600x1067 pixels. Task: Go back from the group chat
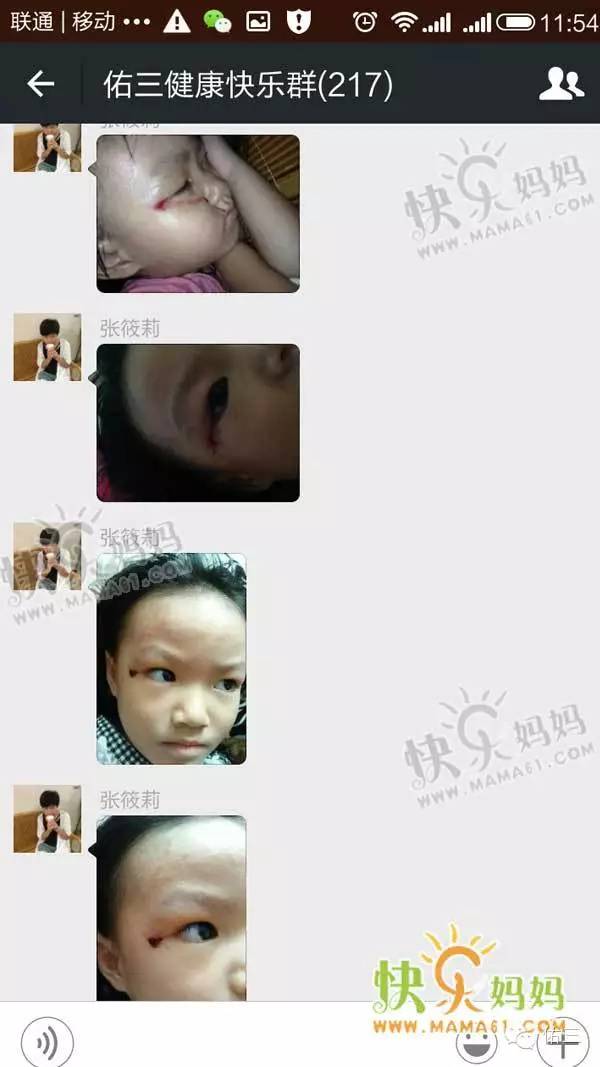[x=40, y=84]
